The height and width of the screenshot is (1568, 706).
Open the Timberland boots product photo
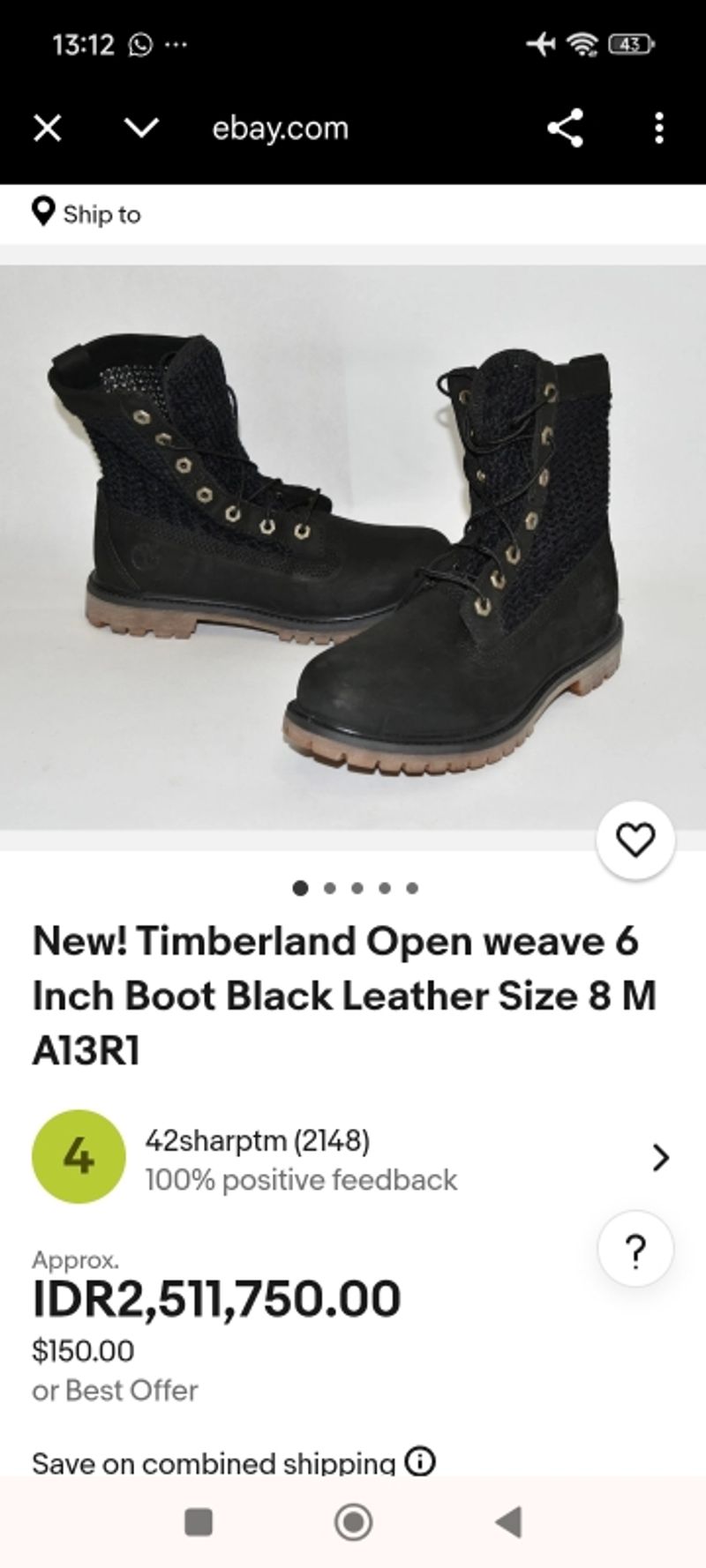coord(353,547)
